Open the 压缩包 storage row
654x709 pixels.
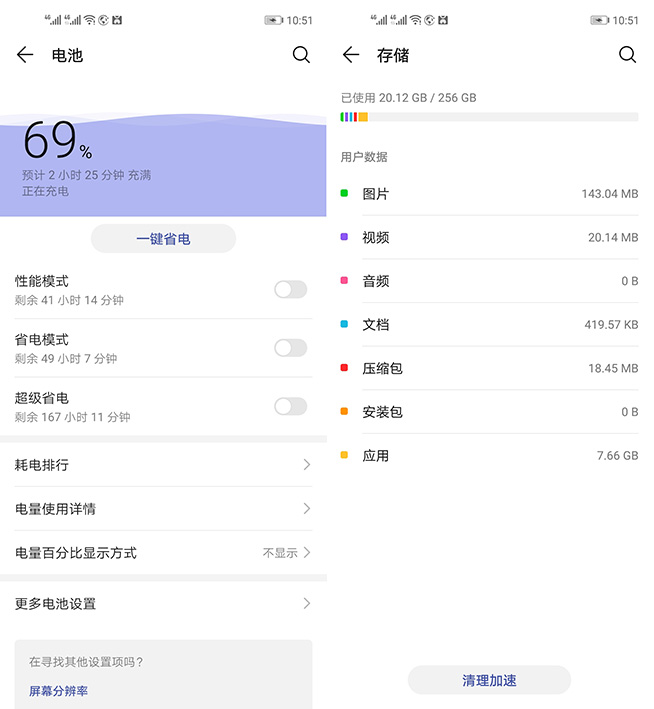(x=490, y=369)
